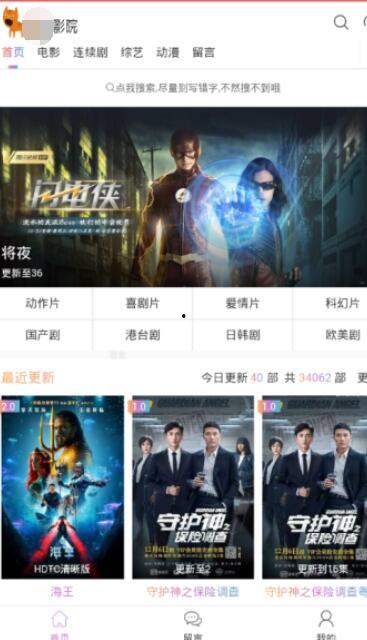Switch to the 电影 tab
Screen dimensions: 367x640
pos(49,52)
